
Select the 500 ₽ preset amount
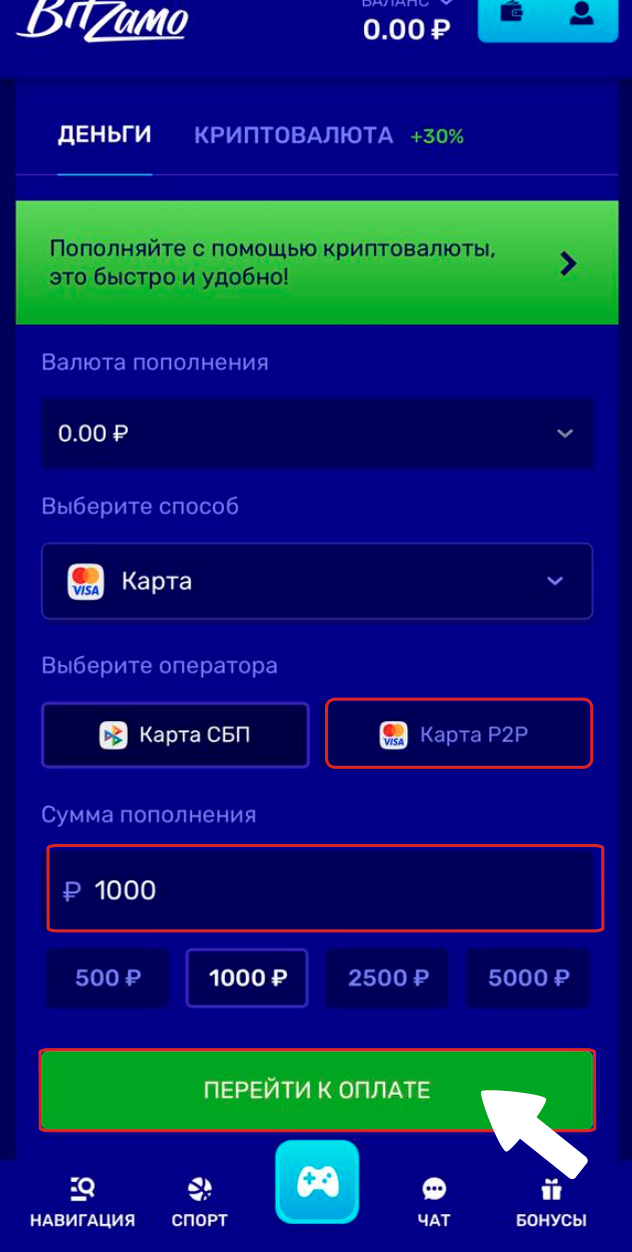(x=107, y=978)
